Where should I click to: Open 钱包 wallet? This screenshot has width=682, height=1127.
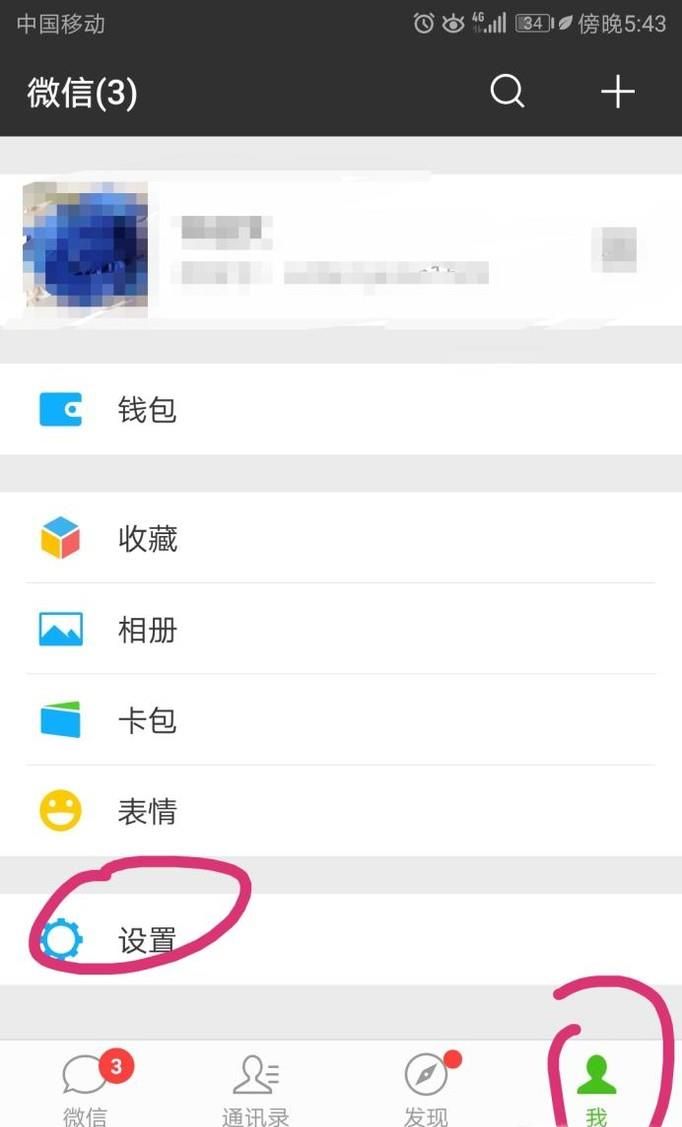coord(340,410)
